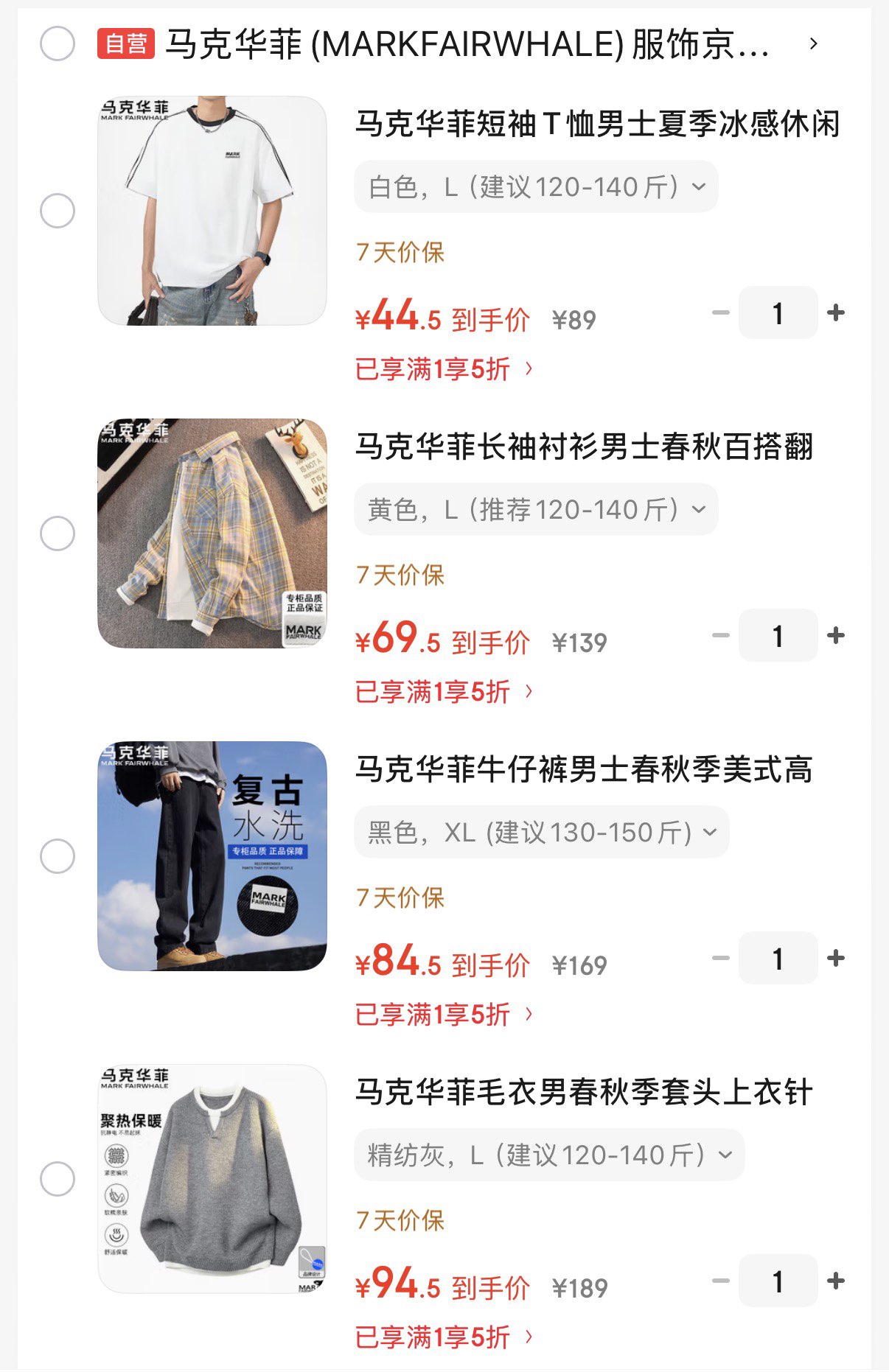Open the 毛衣男春秋季套头 product title

(584, 1092)
